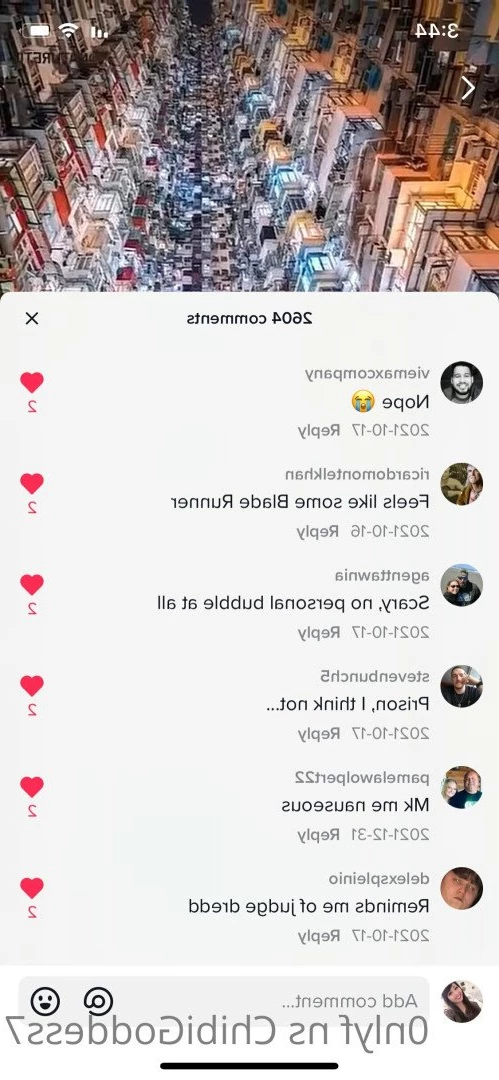Open the emoji picker in comment box
This screenshot has height=1080, width=499.
click(x=45, y=1001)
